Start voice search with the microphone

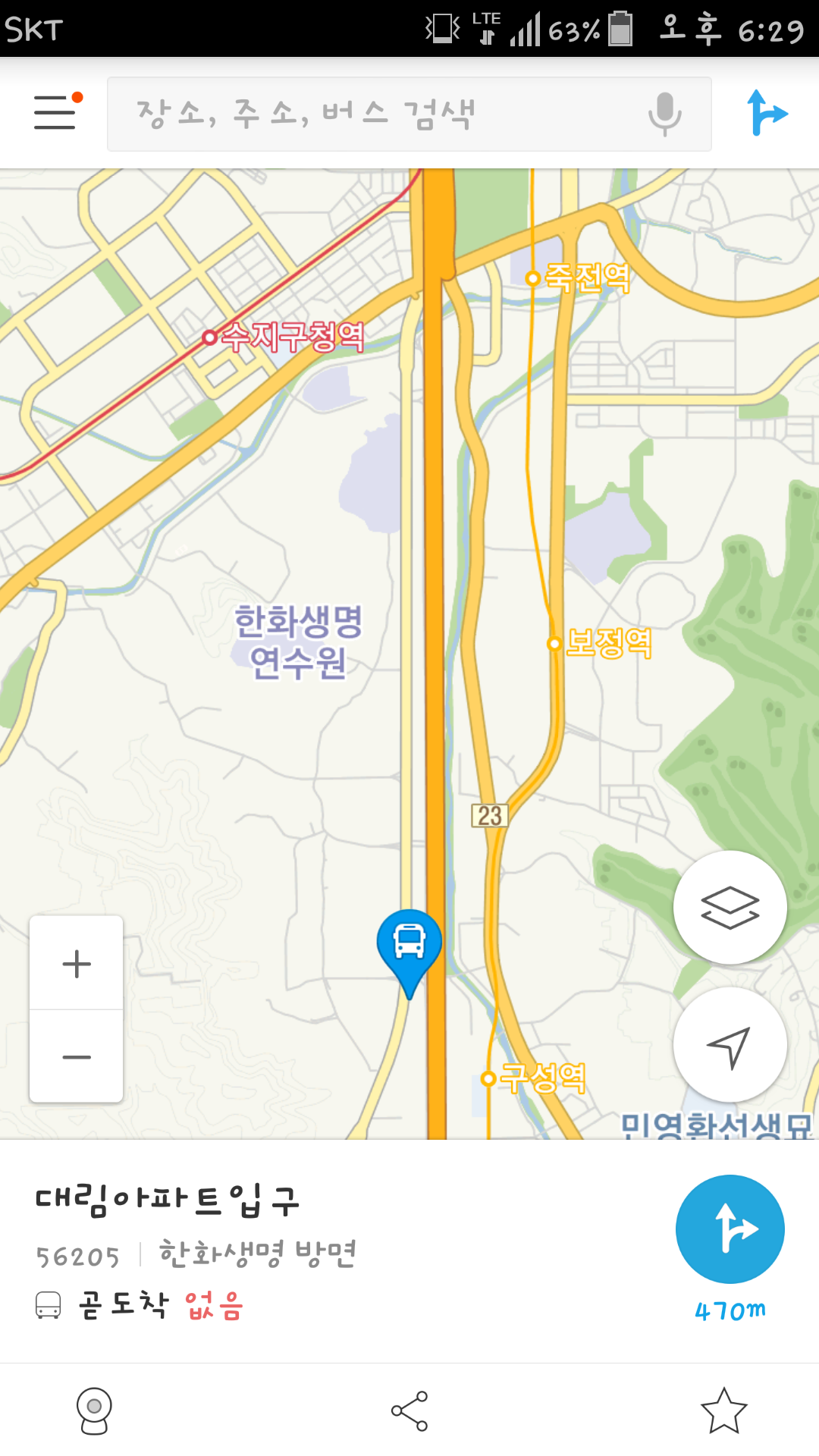(x=664, y=114)
